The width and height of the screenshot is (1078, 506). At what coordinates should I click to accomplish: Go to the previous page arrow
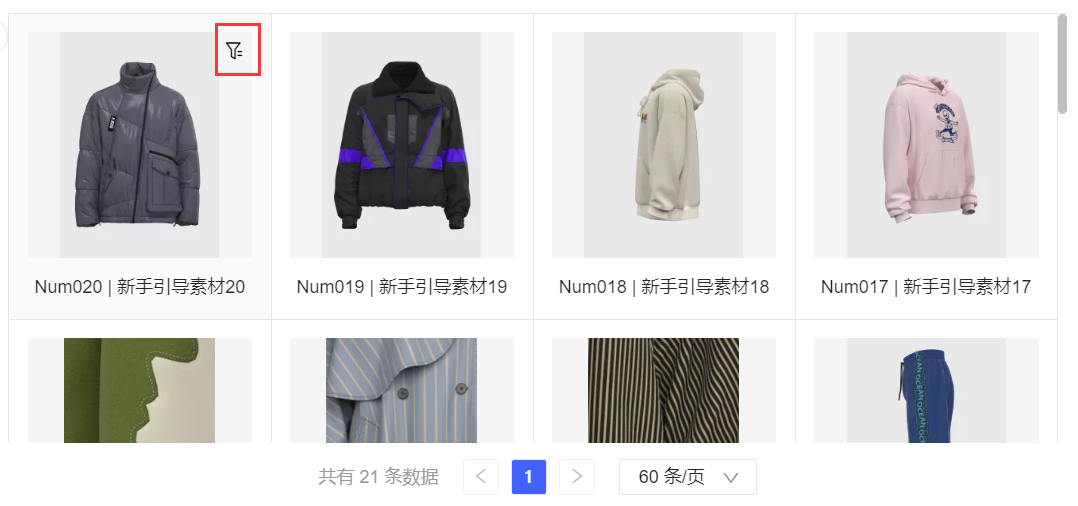(481, 477)
